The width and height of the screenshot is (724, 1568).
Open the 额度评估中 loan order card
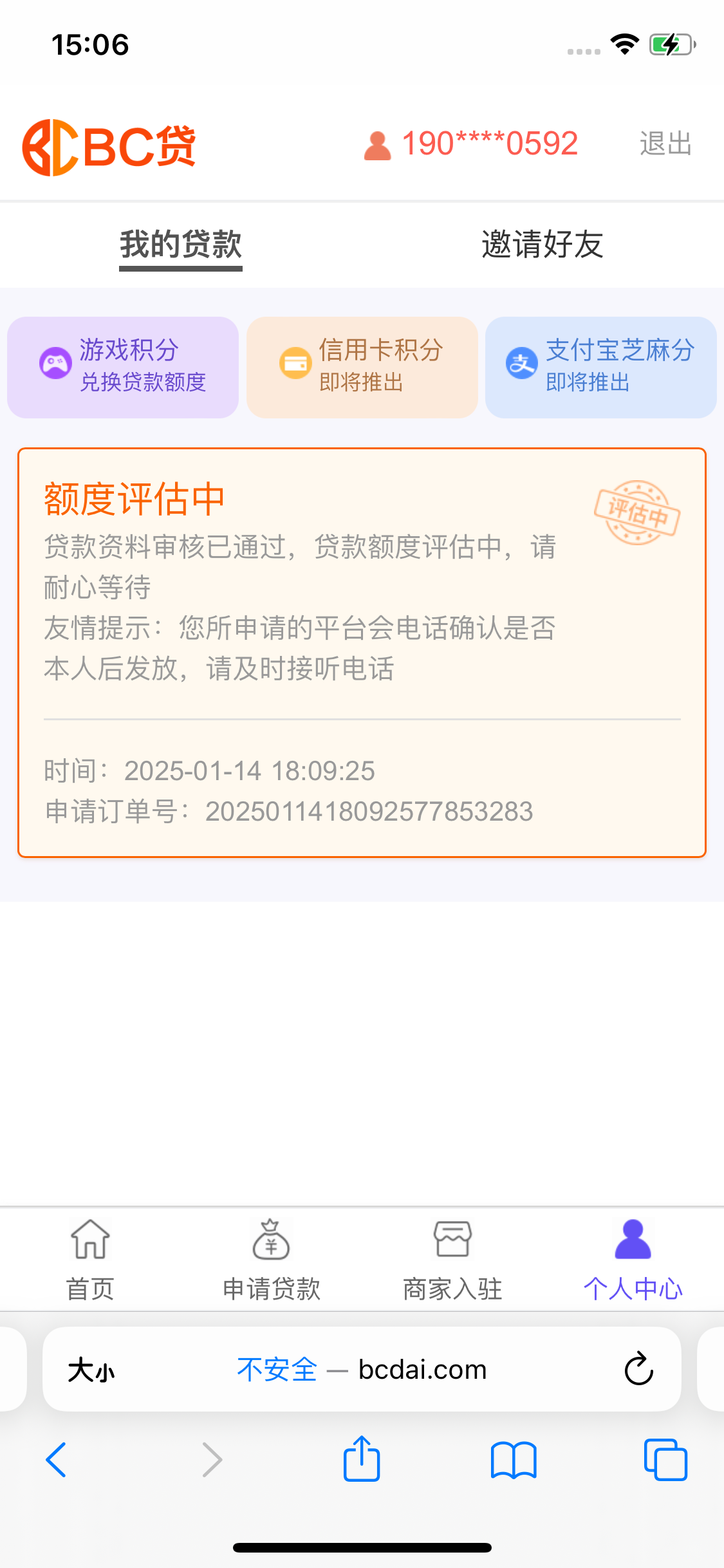click(x=362, y=653)
